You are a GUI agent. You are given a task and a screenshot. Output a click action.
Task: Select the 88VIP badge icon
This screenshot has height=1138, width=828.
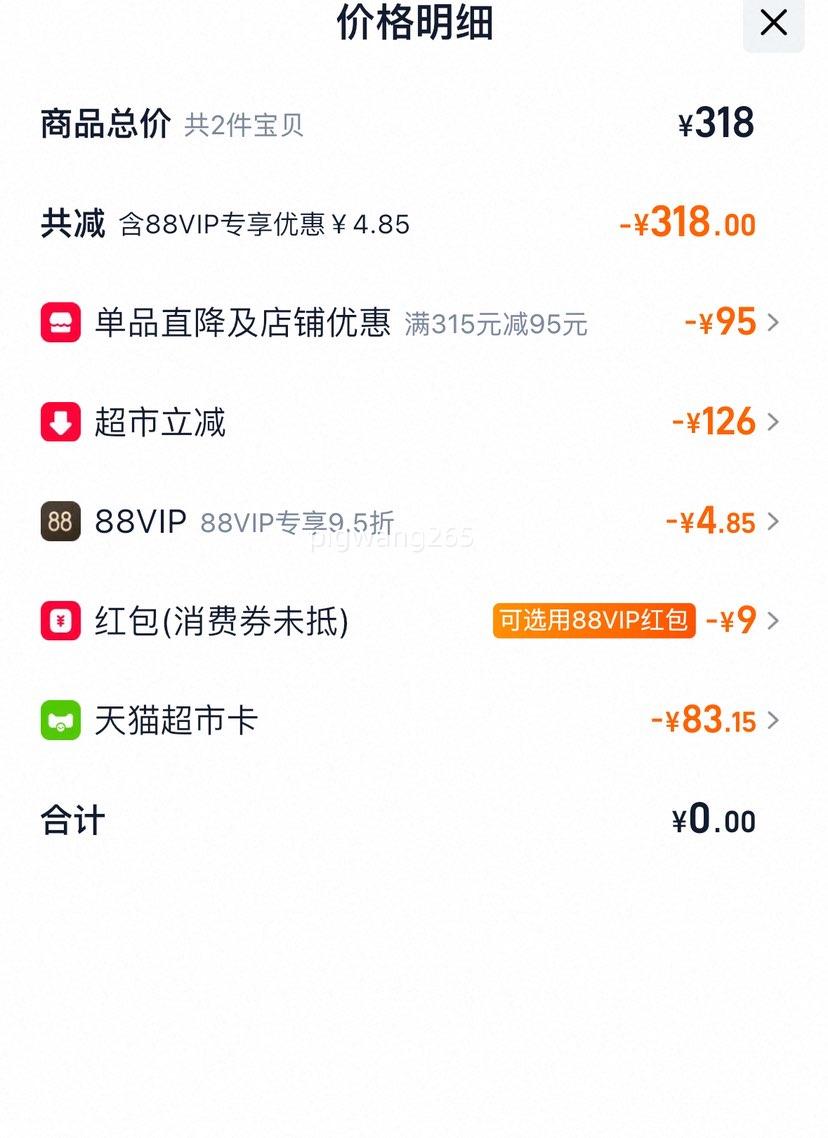click(62, 521)
